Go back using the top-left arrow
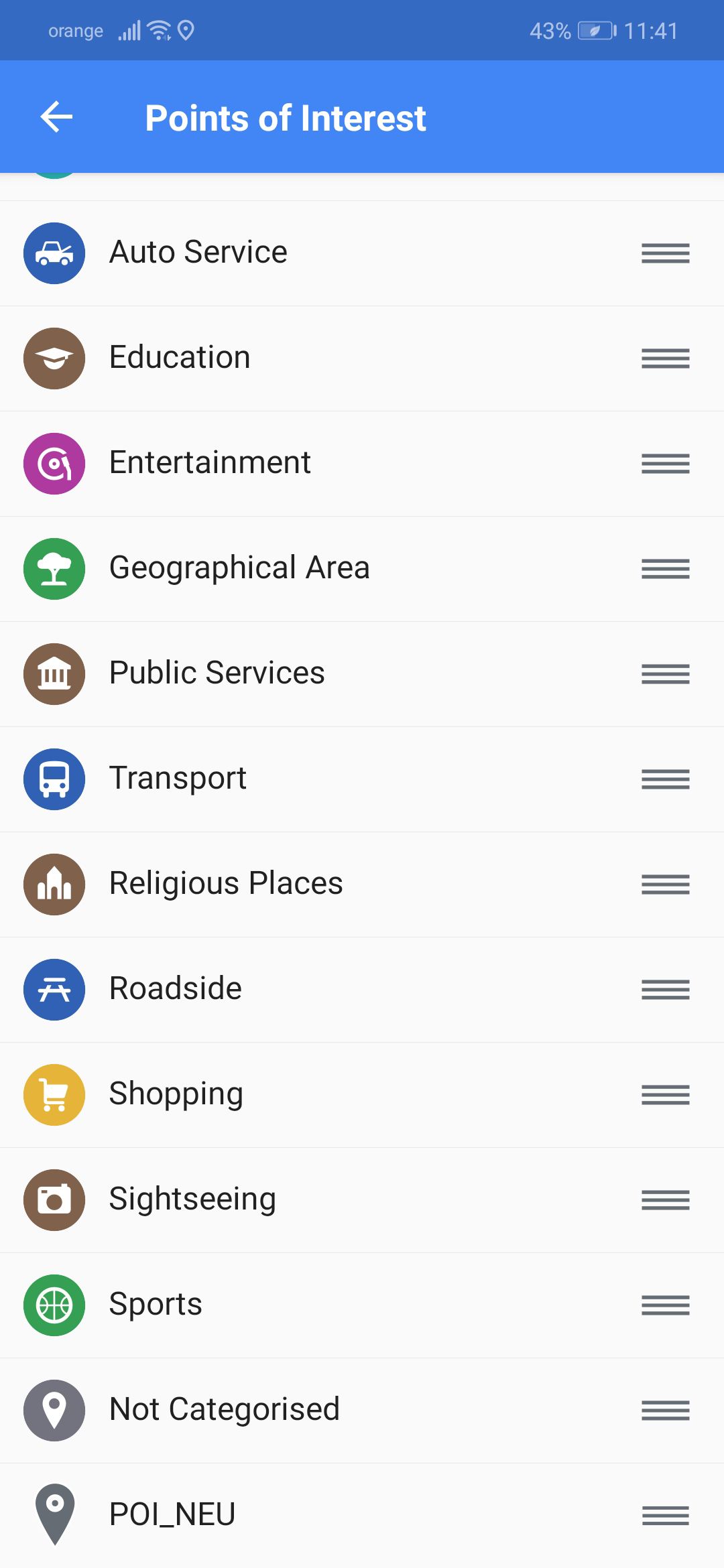Viewport: 724px width, 1568px height. [56, 117]
